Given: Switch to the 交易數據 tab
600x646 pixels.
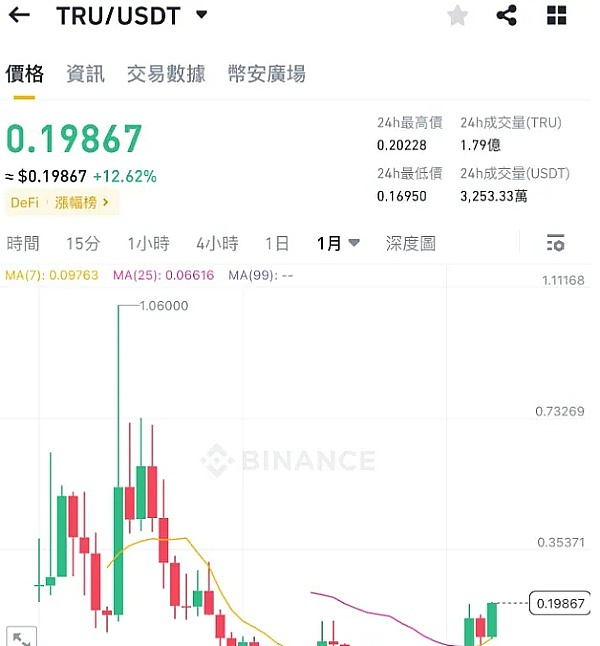Looking at the screenshot, I should point(166,74).
